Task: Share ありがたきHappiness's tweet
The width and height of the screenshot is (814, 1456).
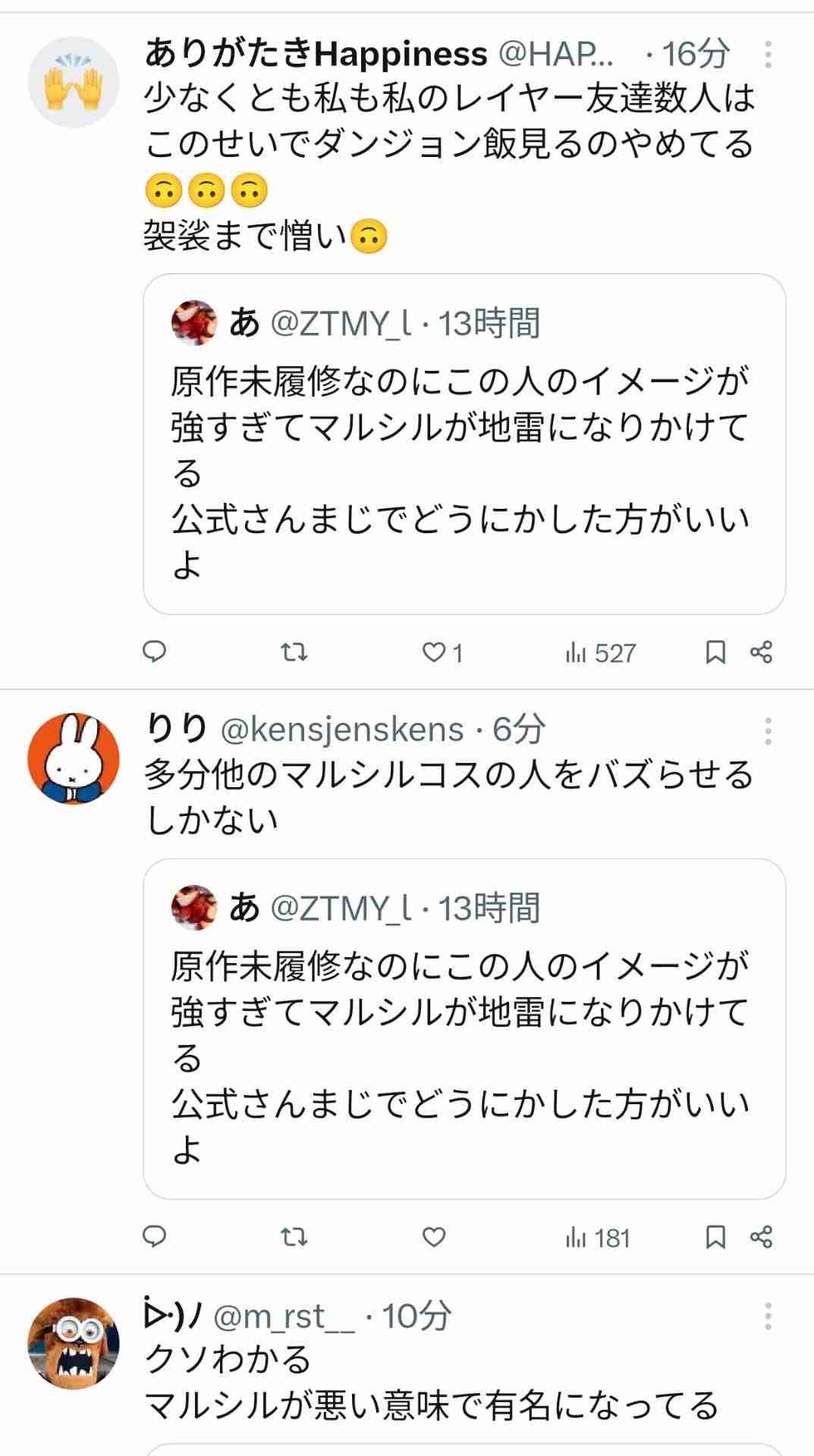Action: (761, 652)
